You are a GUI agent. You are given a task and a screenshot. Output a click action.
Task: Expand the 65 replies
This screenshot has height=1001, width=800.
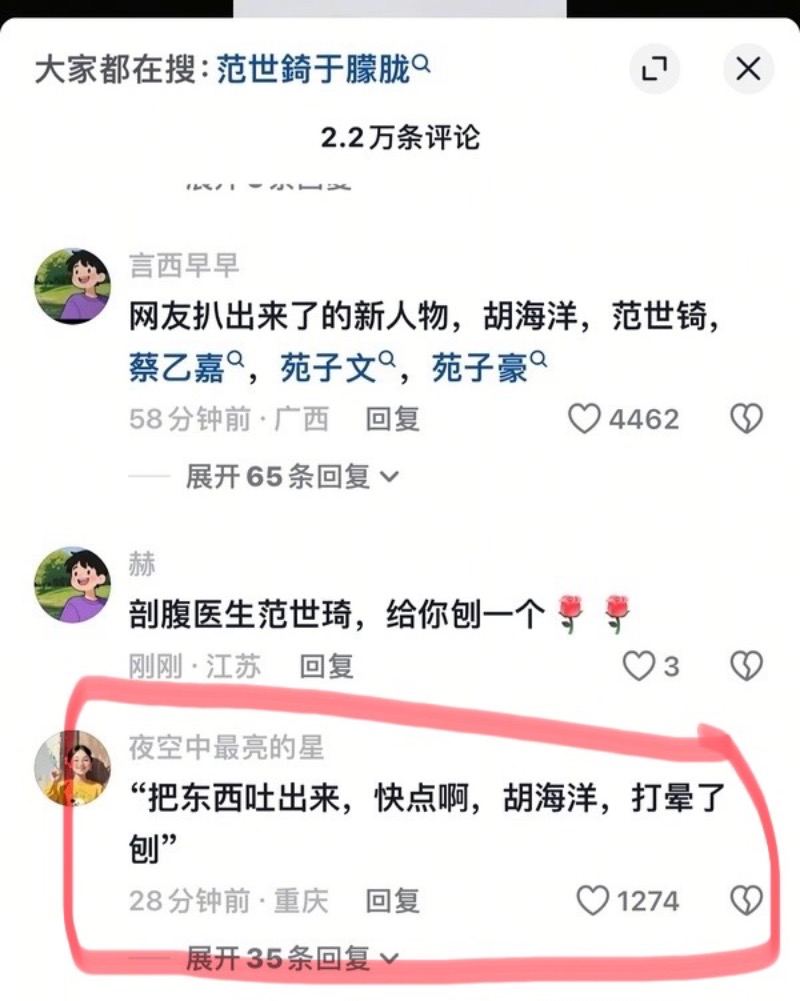coord(292,477)
